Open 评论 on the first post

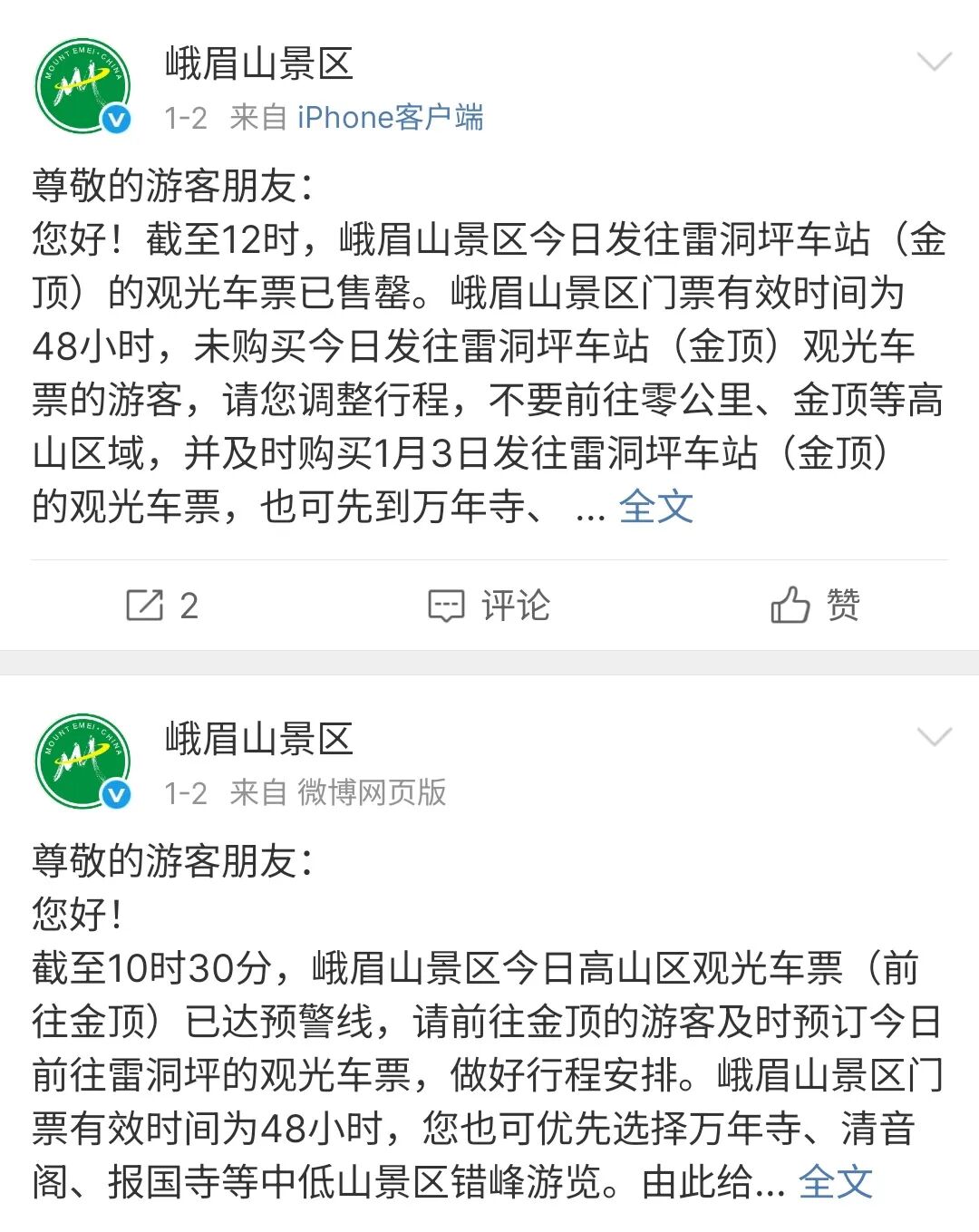coord(489,605)
